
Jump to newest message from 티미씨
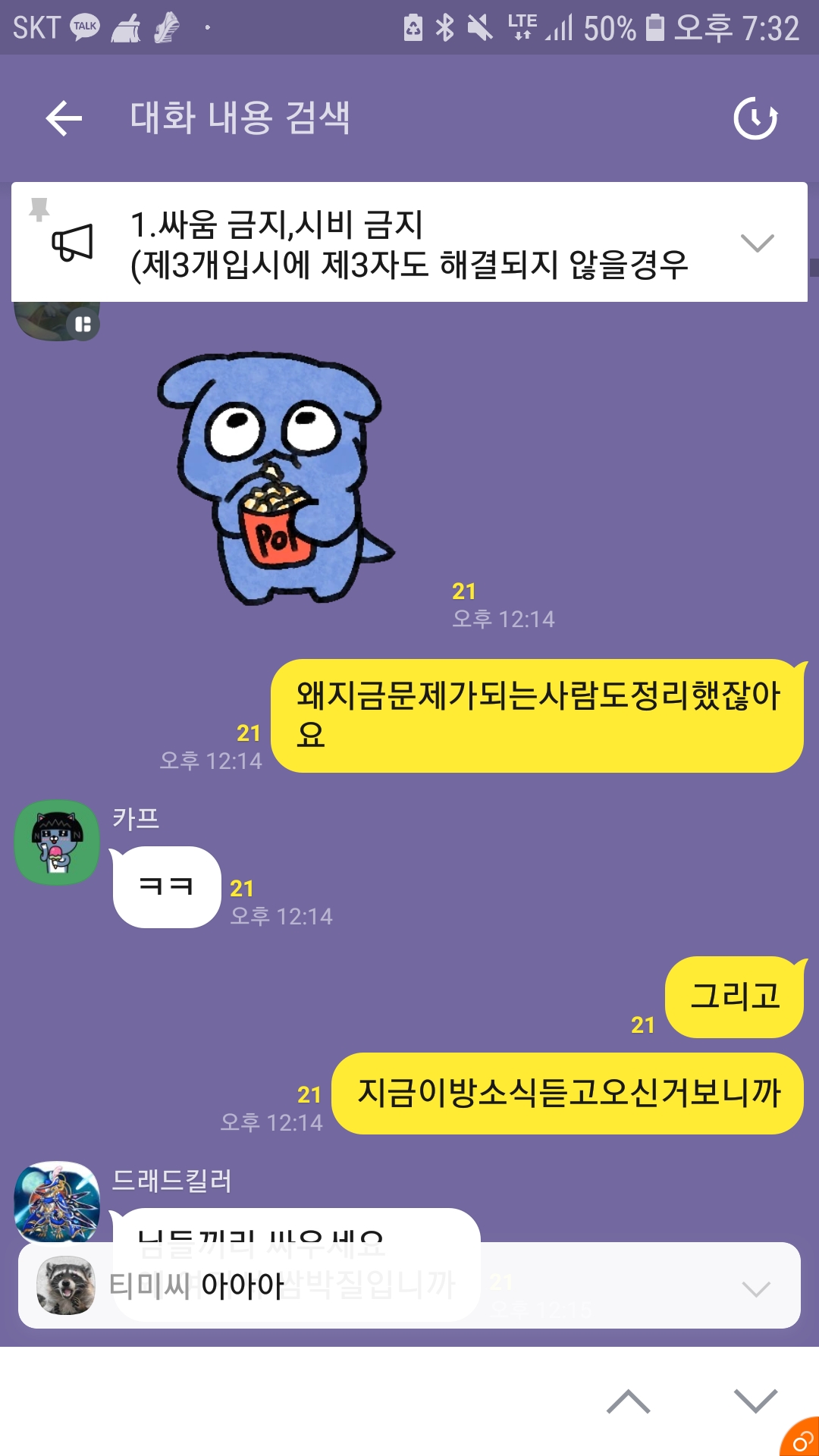(409, 1286)
